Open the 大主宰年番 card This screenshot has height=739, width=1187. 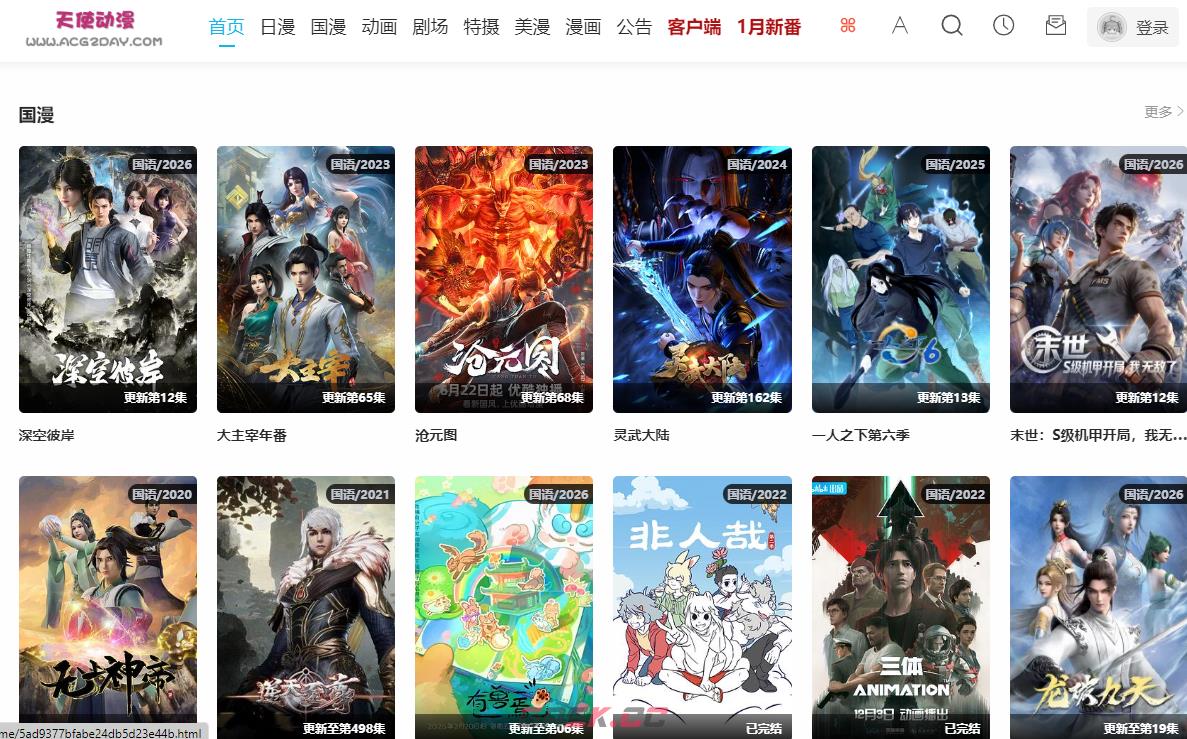click(306, 279)
